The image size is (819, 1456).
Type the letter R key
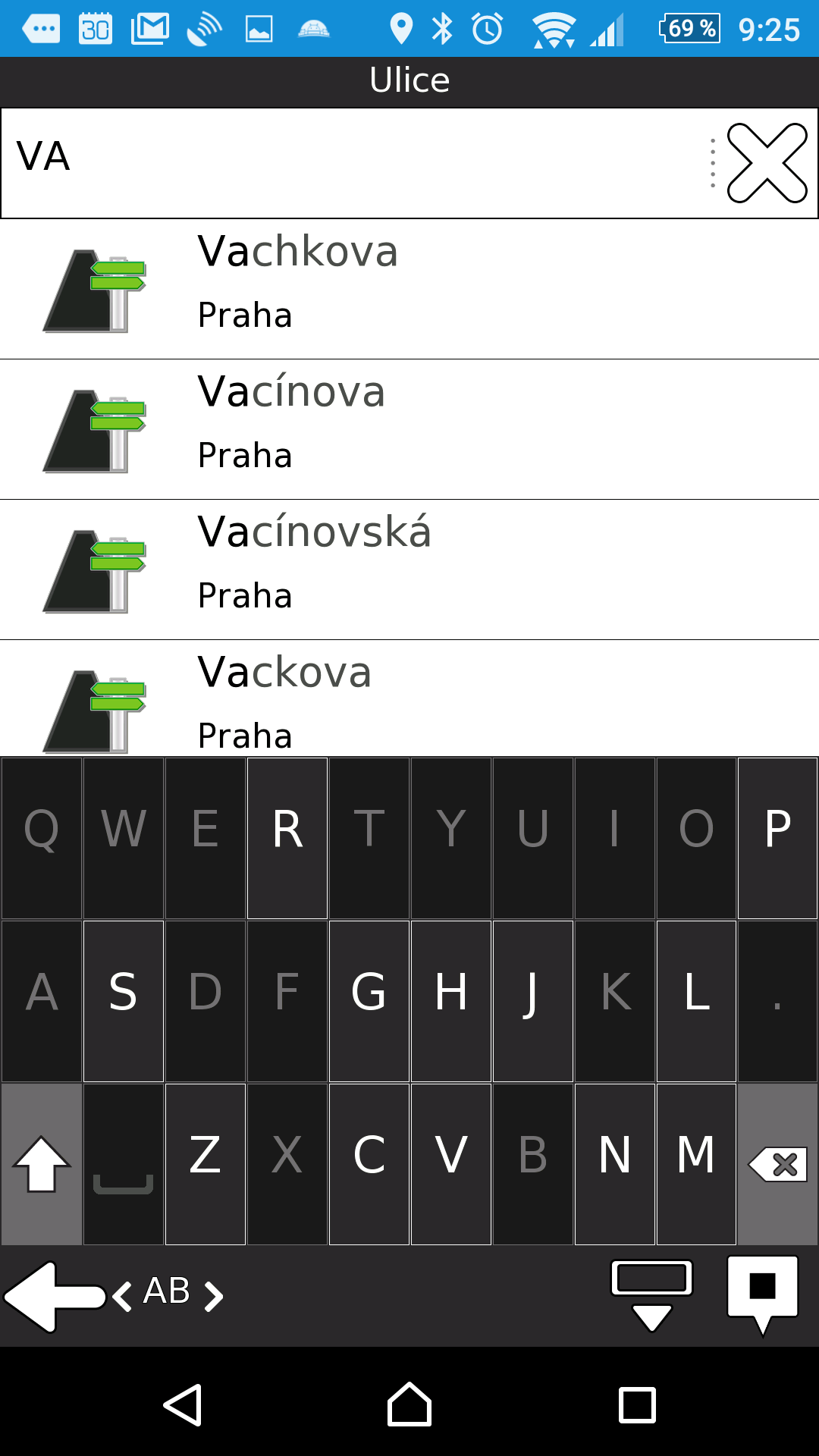click(x=287, y=838)
